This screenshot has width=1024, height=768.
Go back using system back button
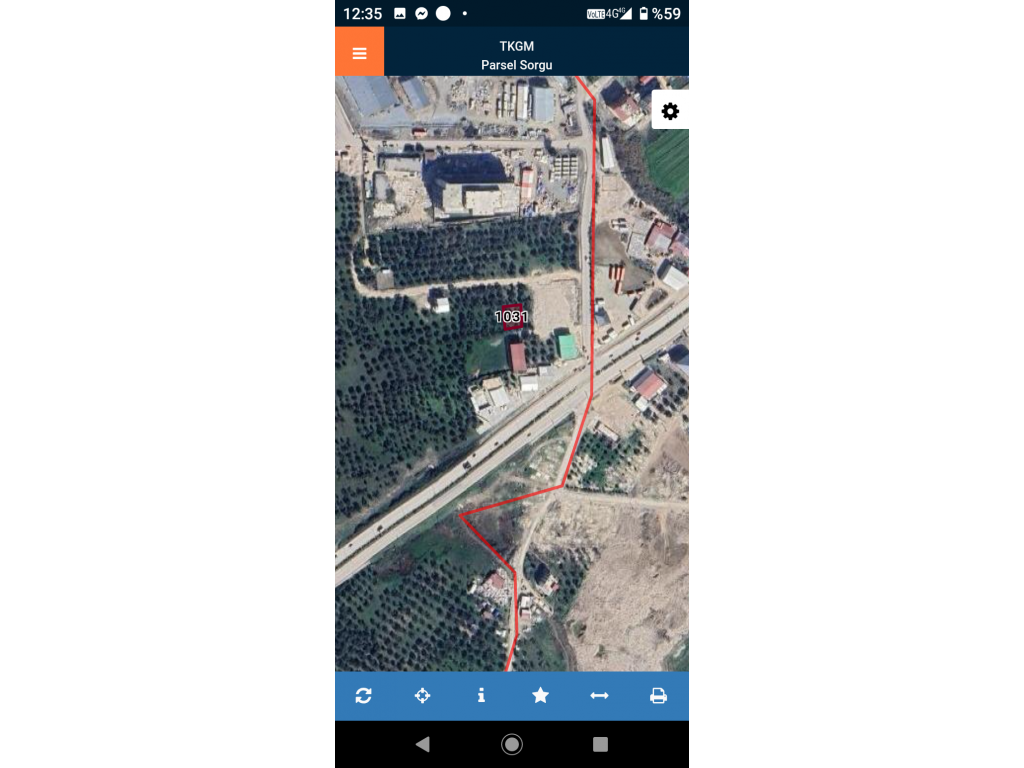(423, 744)
